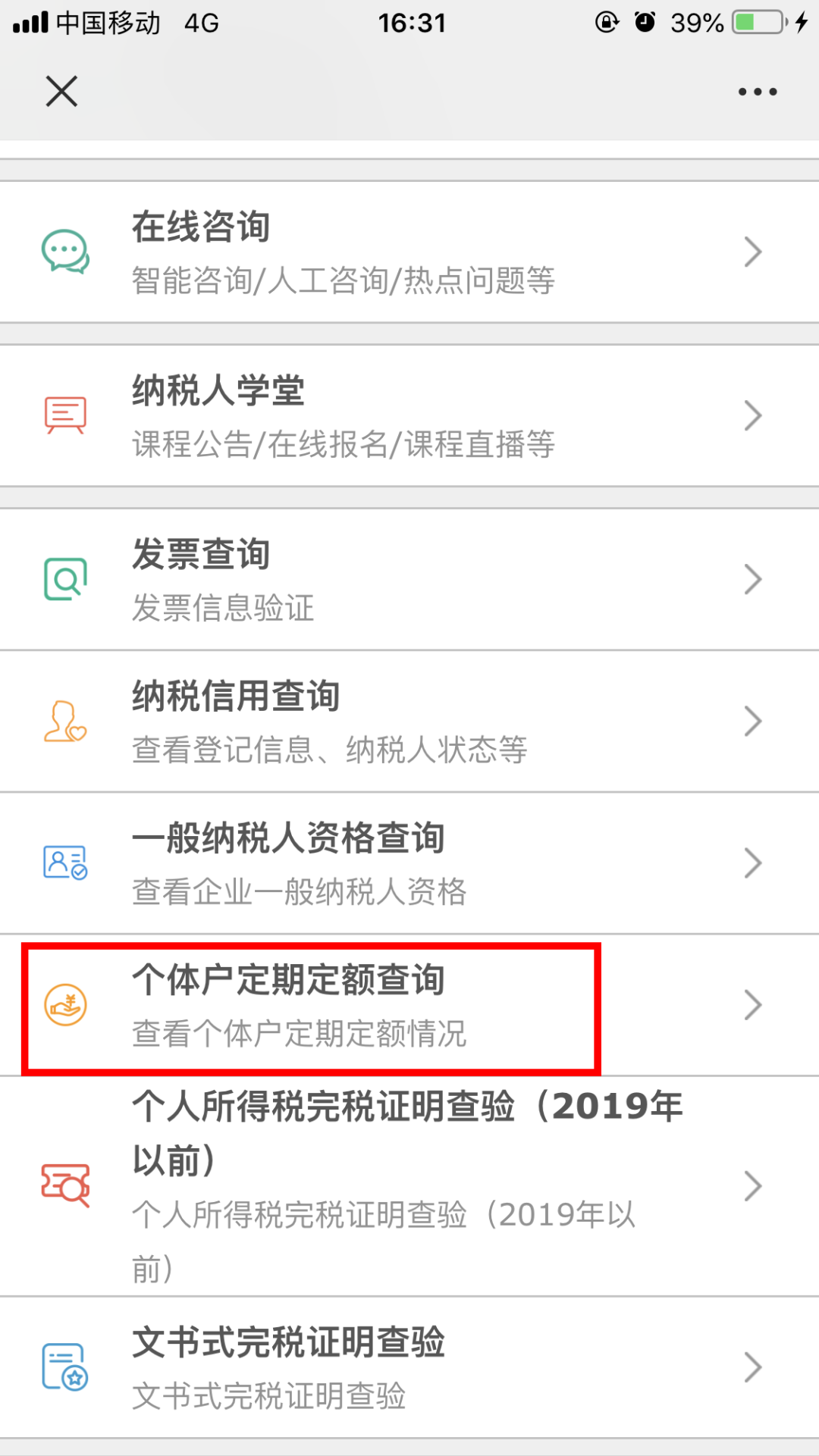819x1456 pixels.
Task: Close the page with the X icon
Action: 61,92
